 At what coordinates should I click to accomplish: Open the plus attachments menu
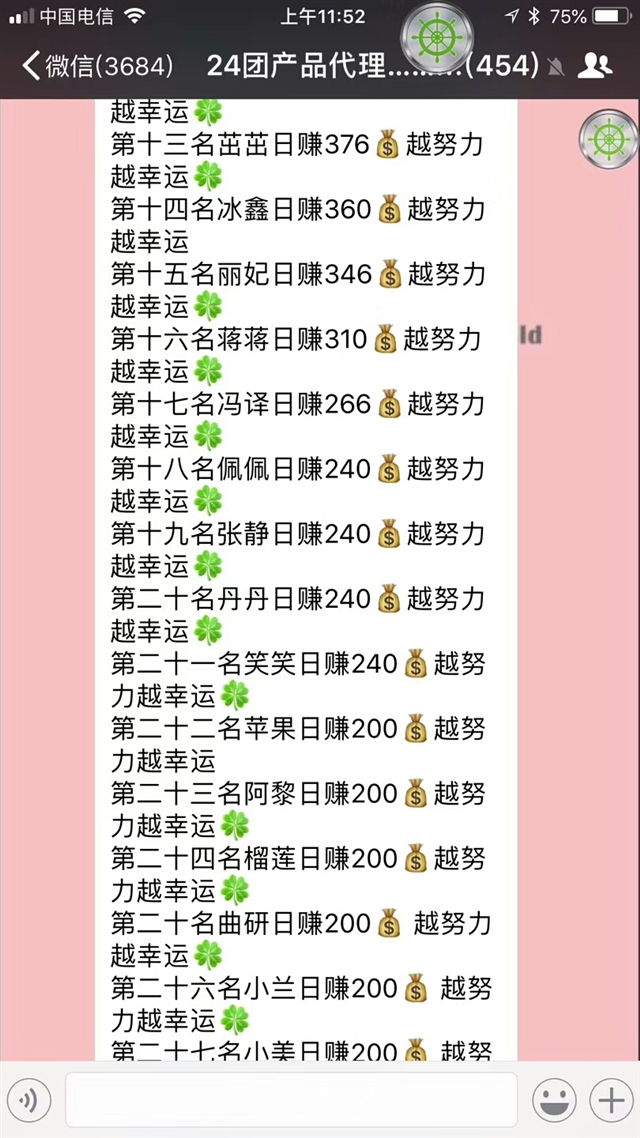pyautogui.click(x=611, y=1100)
